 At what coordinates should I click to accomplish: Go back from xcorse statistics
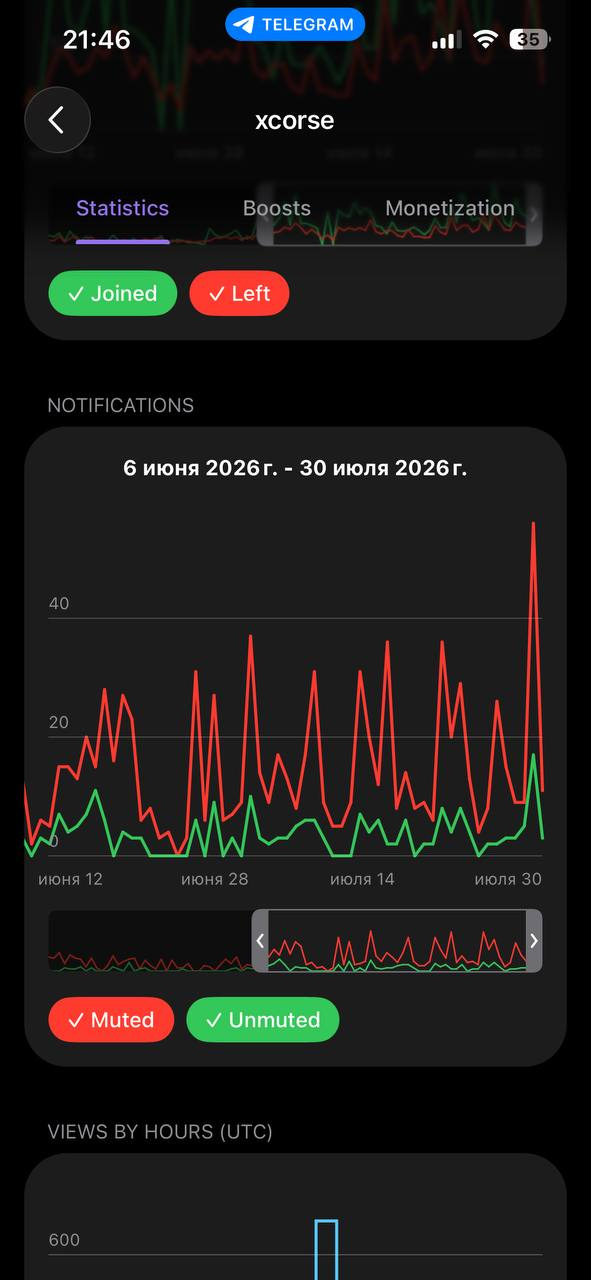click(57, 121)
